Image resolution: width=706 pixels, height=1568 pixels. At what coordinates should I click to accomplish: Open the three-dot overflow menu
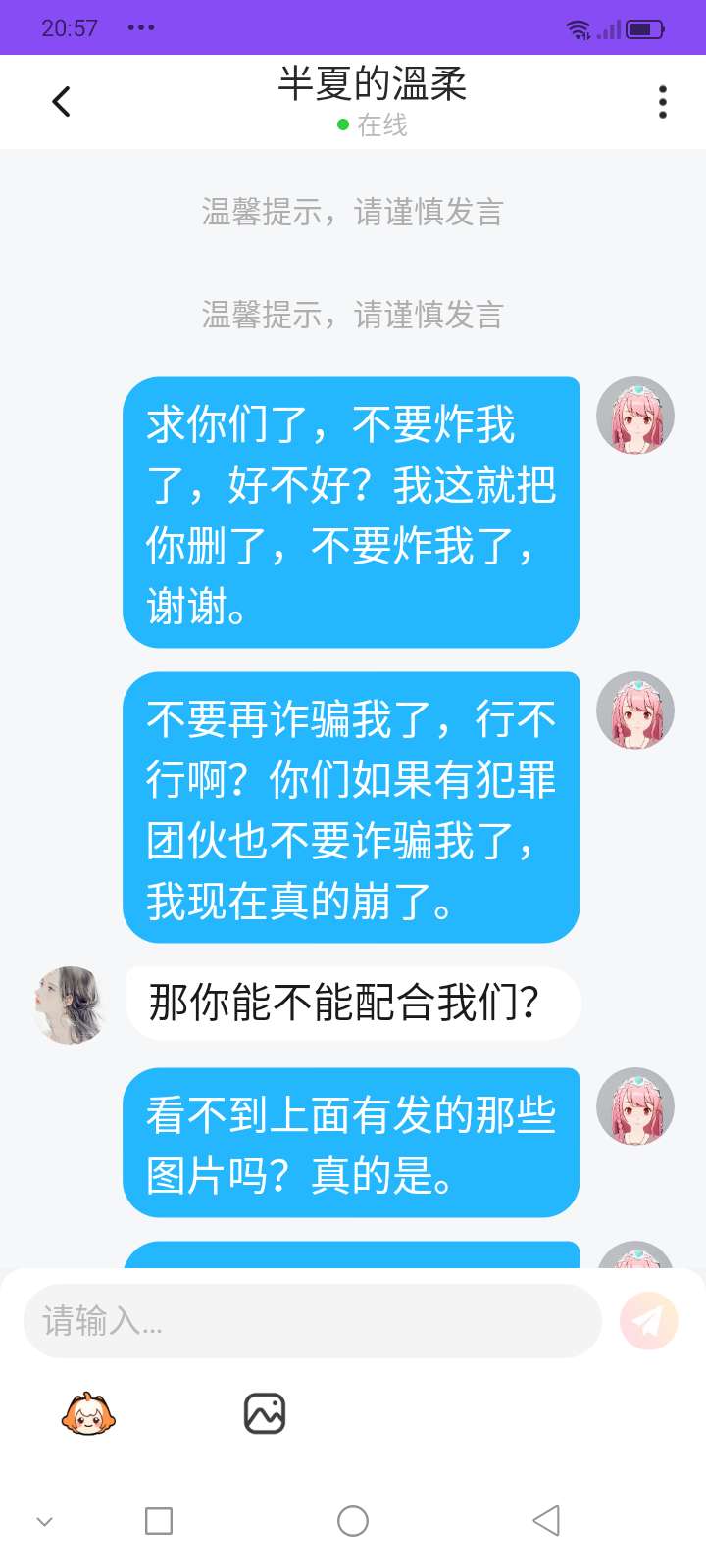click(663, 102)
